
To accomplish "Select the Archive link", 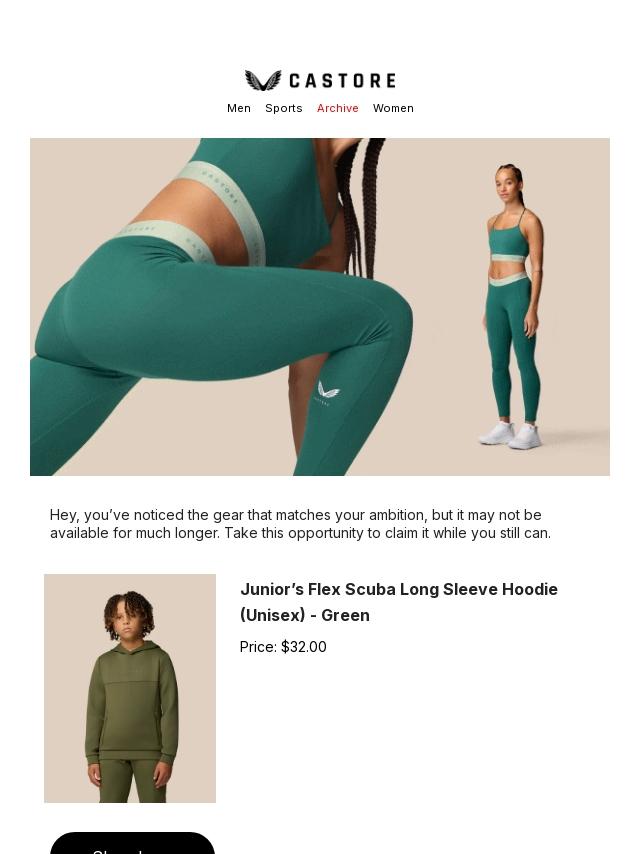I will (x=338, y=108).
